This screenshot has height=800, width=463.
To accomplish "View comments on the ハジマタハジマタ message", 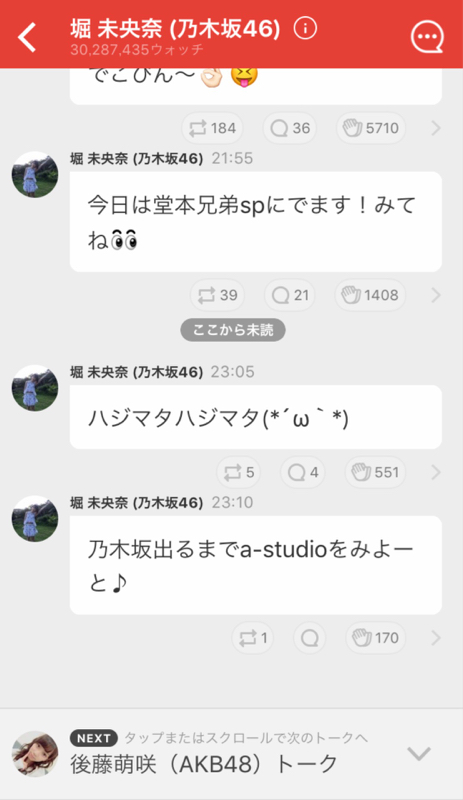I will 303,472.
